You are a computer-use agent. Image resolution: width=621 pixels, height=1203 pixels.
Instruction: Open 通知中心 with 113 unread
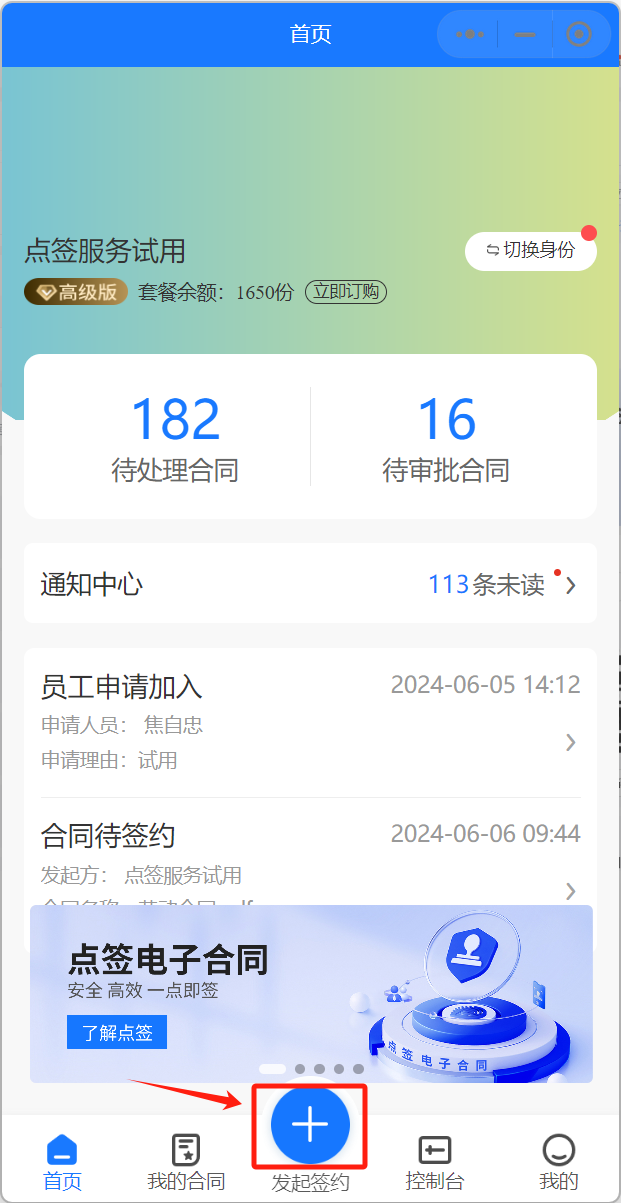click(x=310, y=584)
